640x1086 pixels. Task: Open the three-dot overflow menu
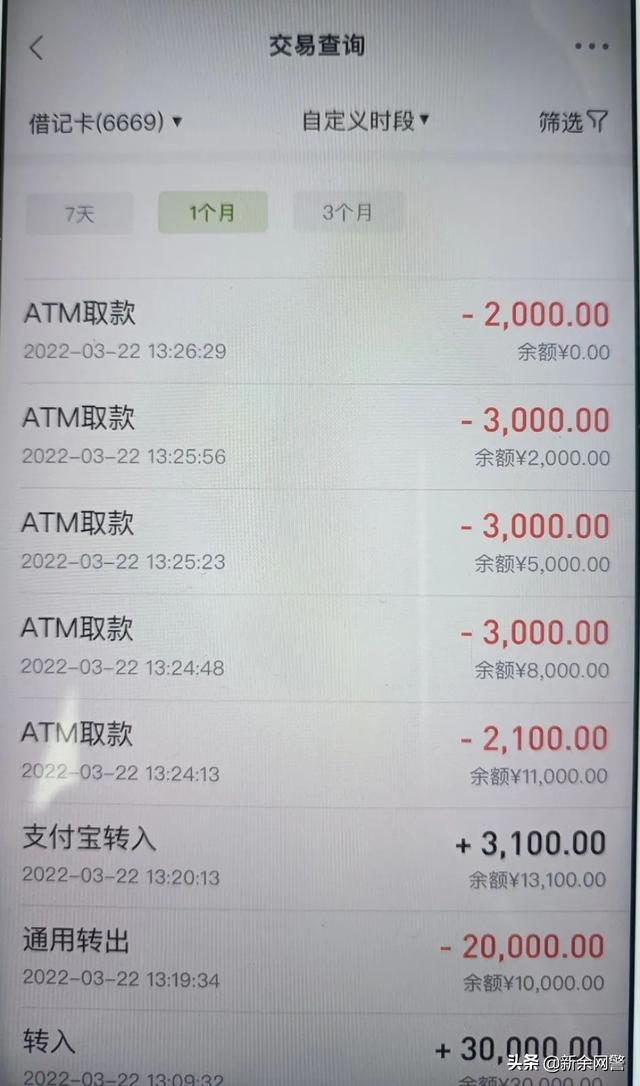click(x=591, y=47)
